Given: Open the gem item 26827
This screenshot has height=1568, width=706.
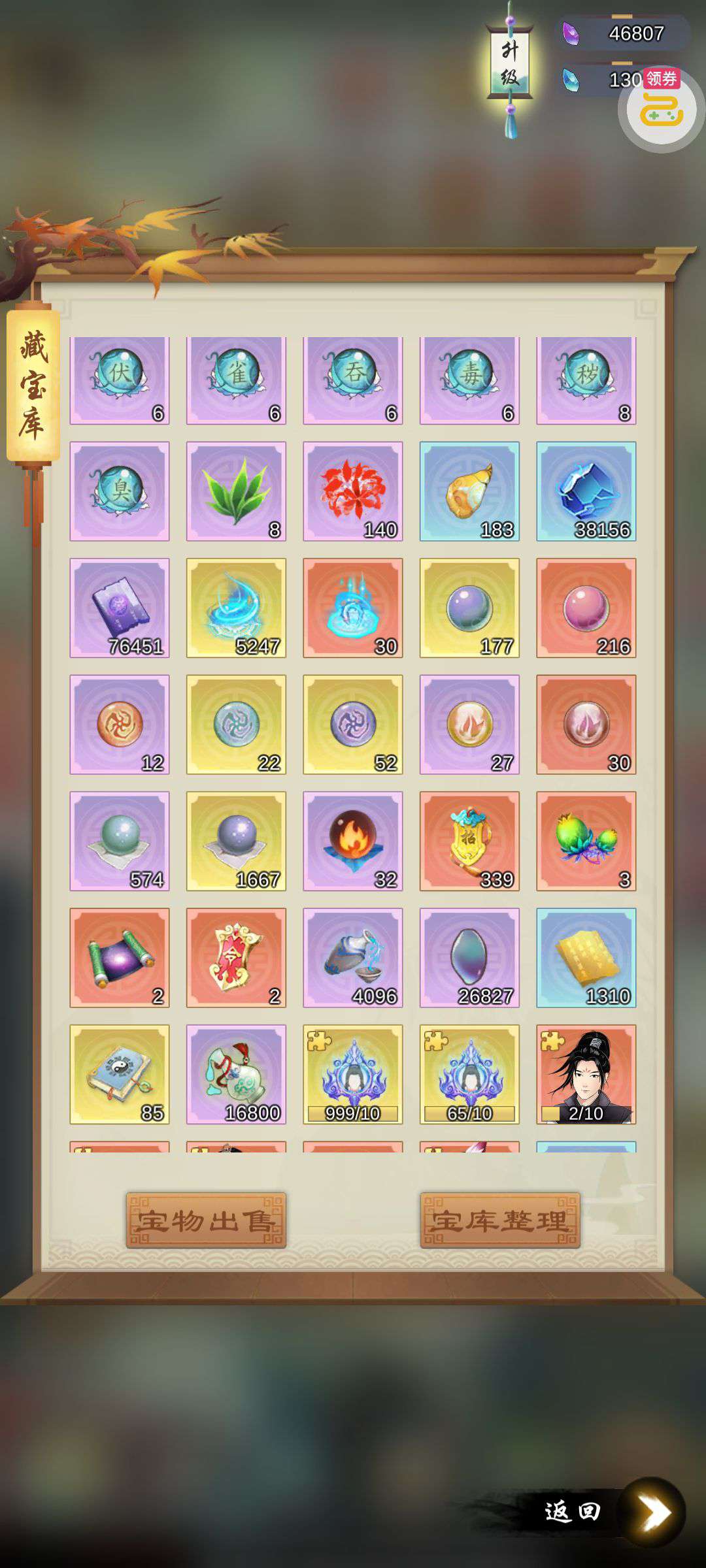Looking at the screenshot, I should coord(469,958).
